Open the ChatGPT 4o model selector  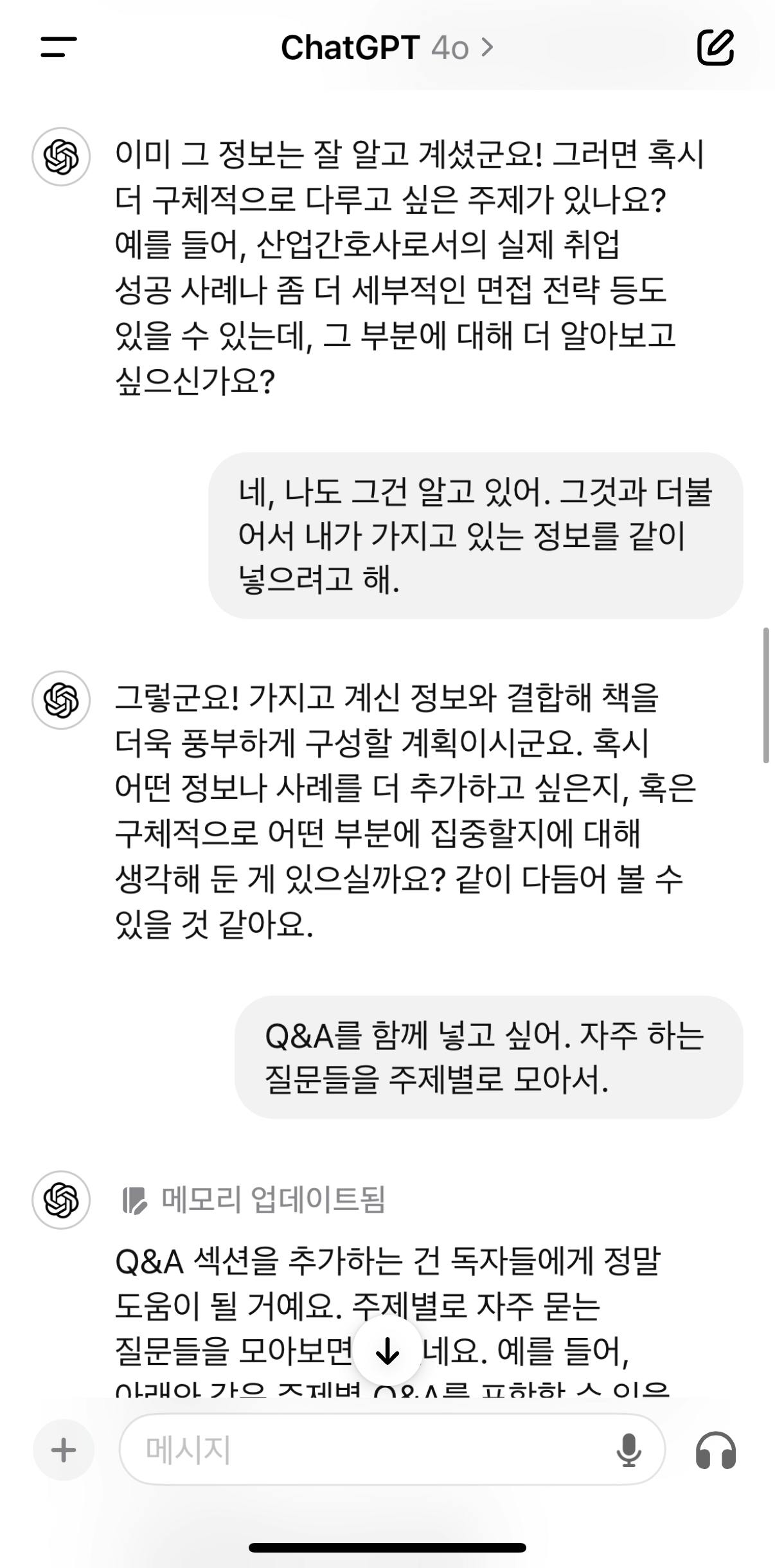click(387, 48)
